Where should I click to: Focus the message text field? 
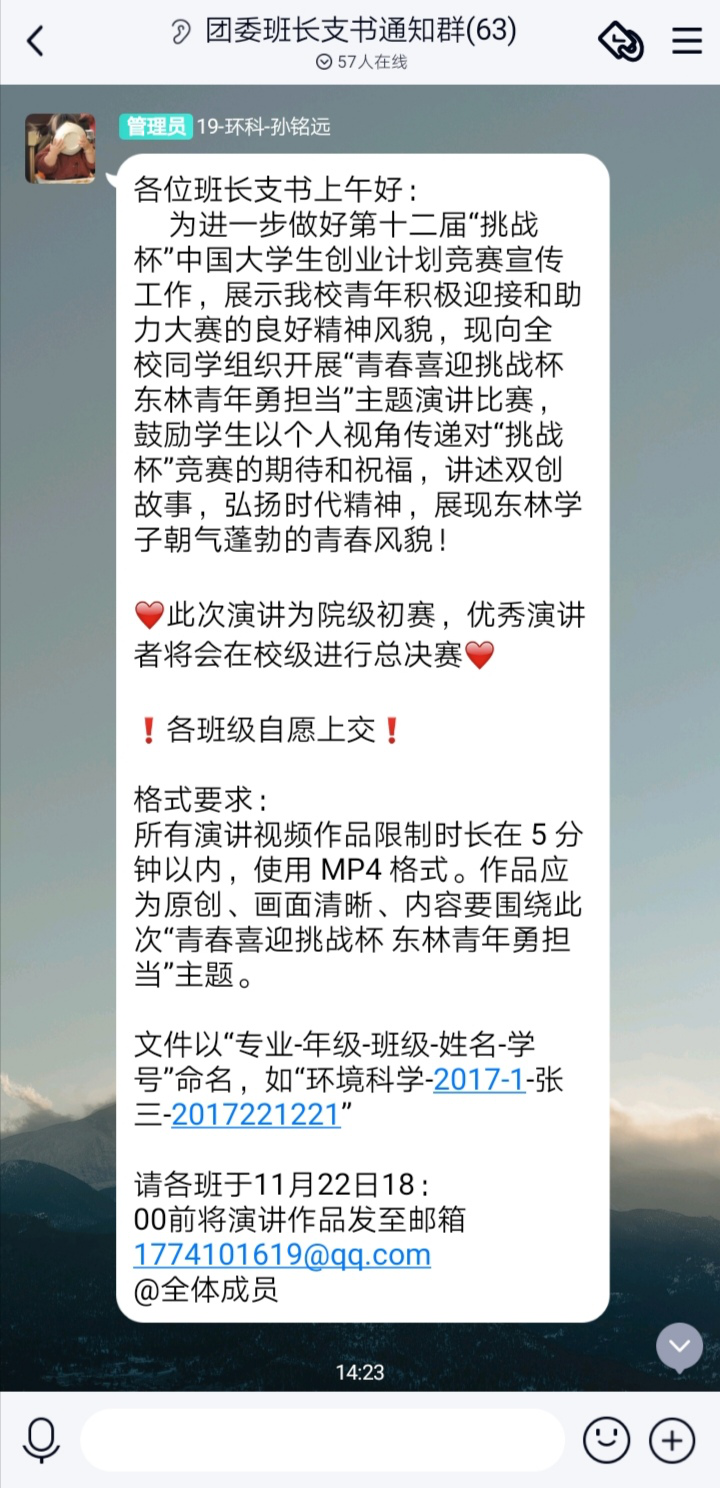[322, 1440]
